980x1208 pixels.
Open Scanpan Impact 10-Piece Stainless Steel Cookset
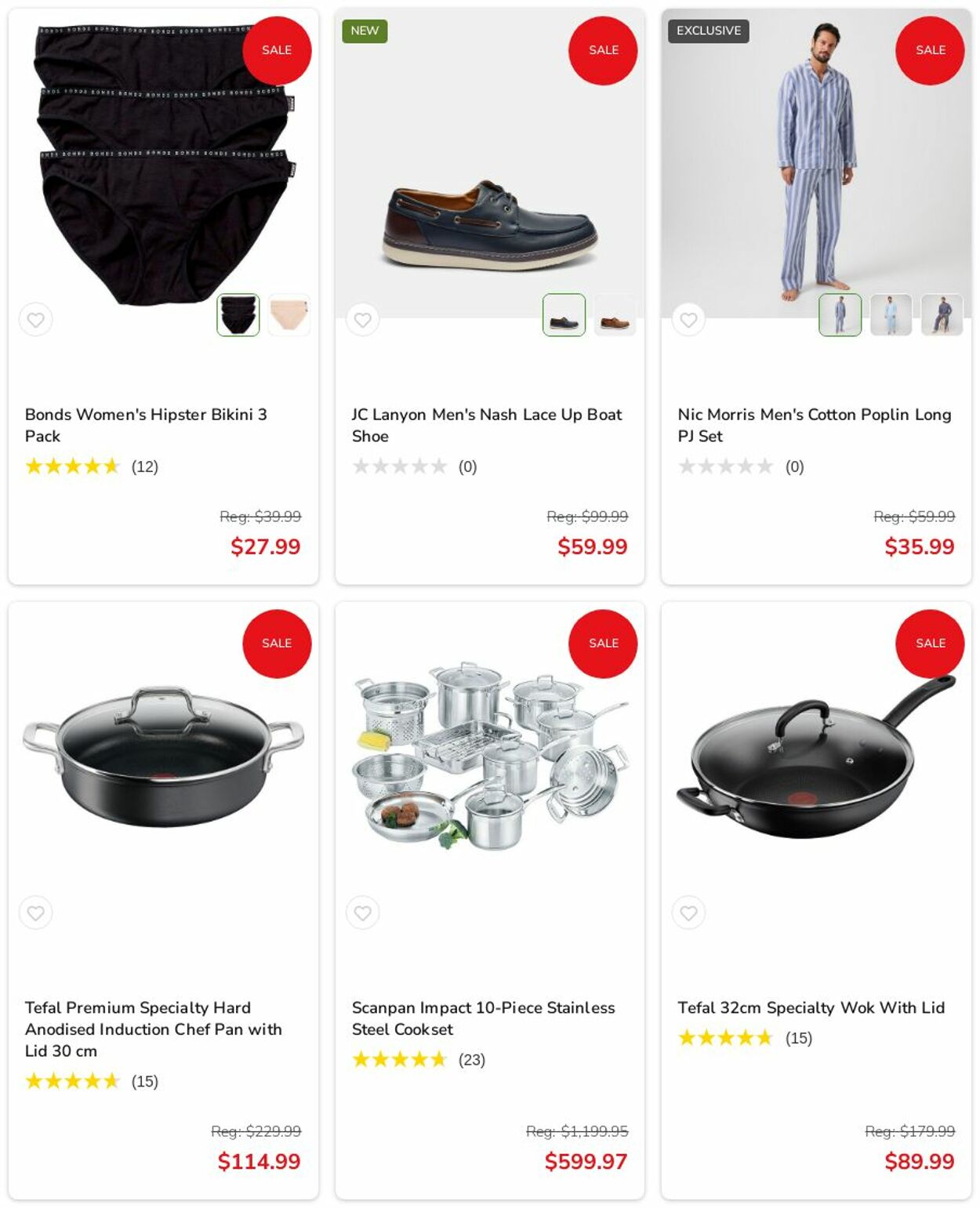pos(483,1018)
